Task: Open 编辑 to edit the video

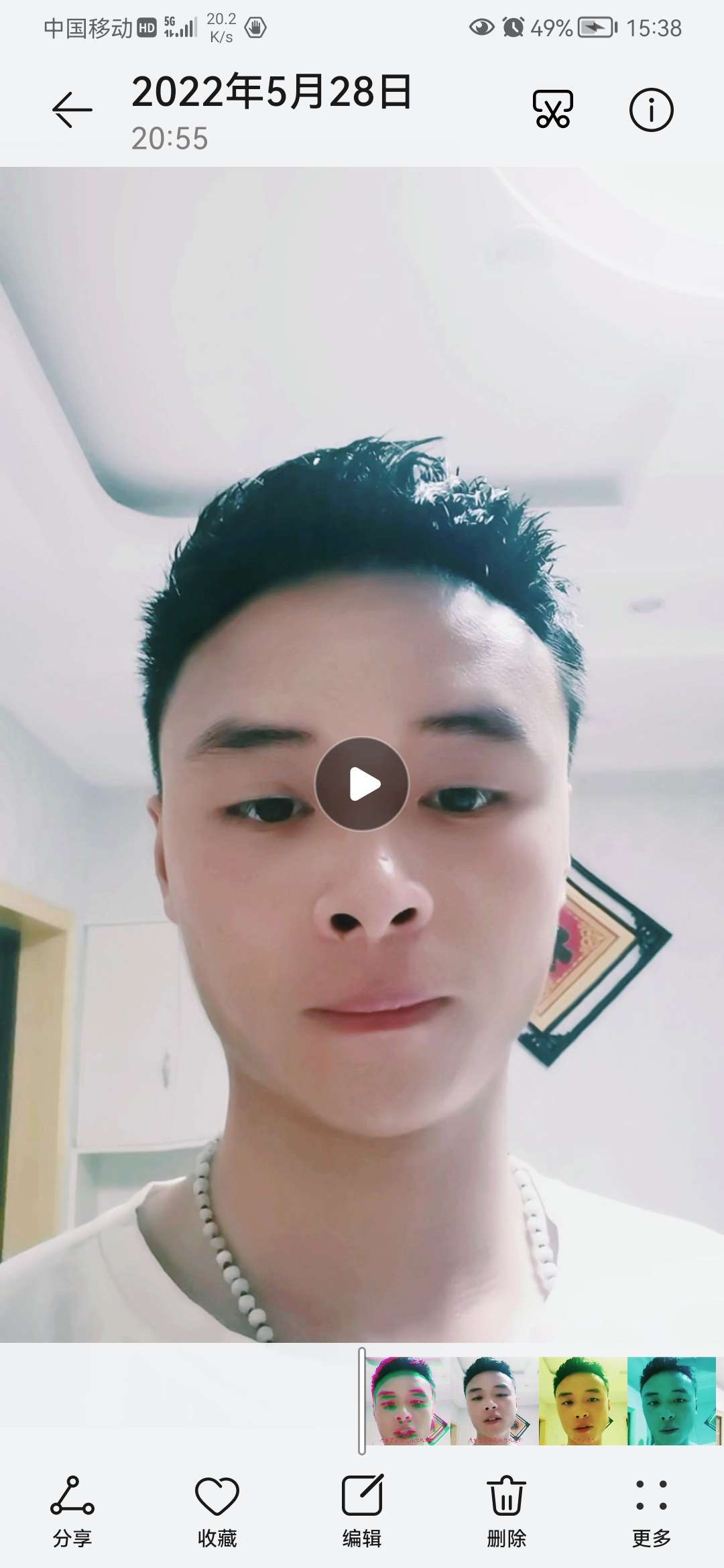Action: coord(362,1510)
